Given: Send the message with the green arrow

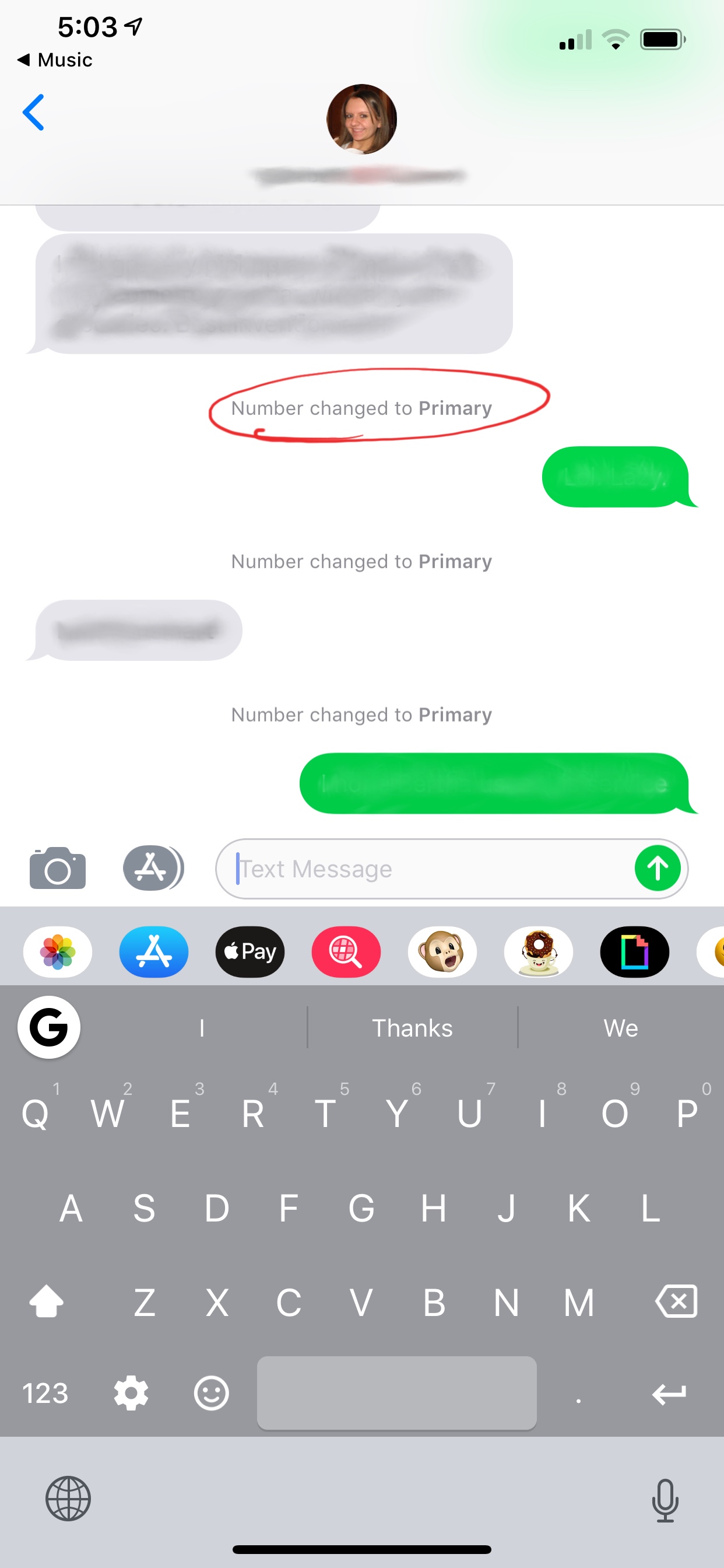Looking at the screenshot, I should [x=657, y=868].
